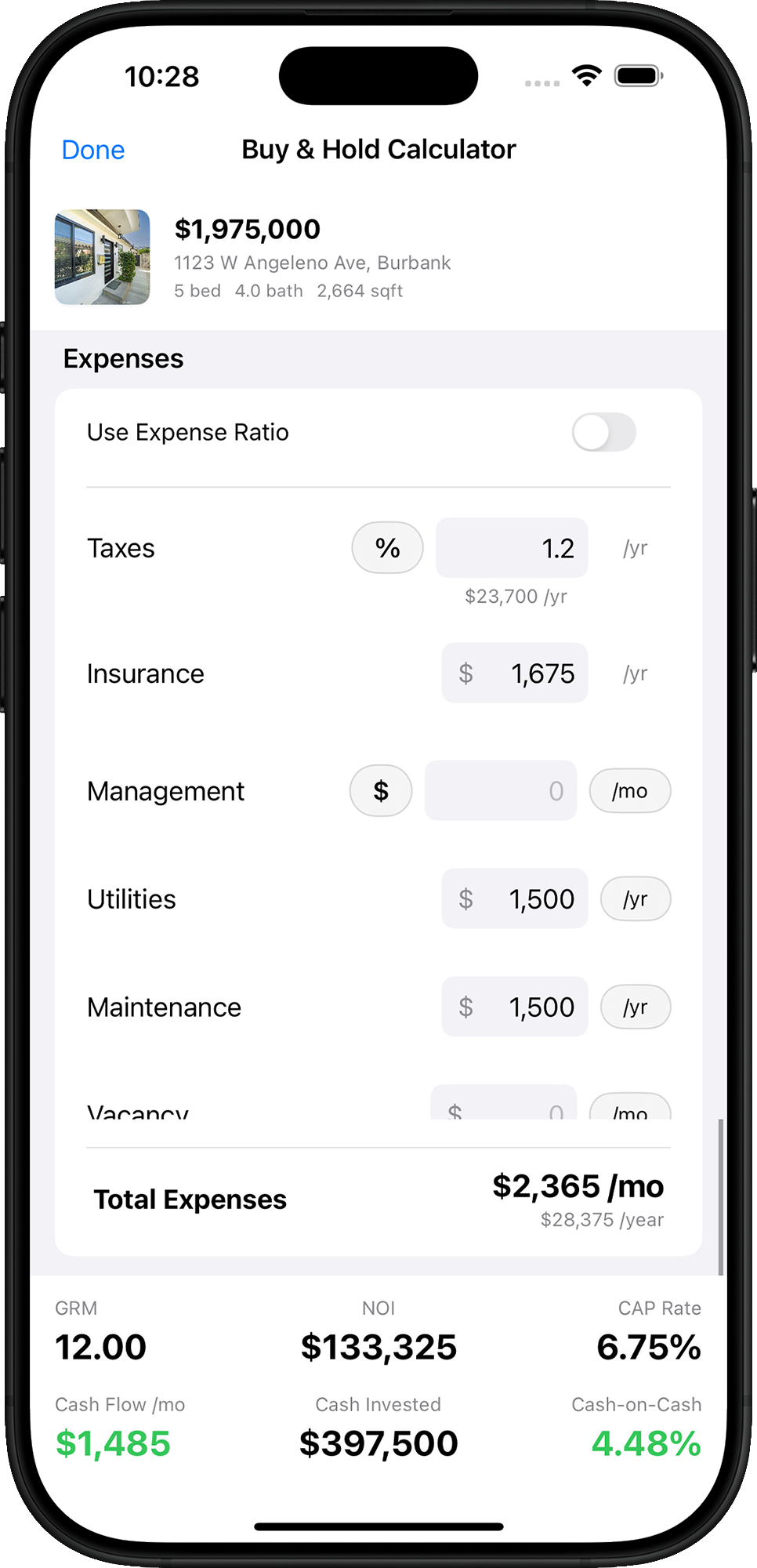Enter a Management amount
Image resolution: width=757 pixels, height=1568 pixels.
point(501,791)
